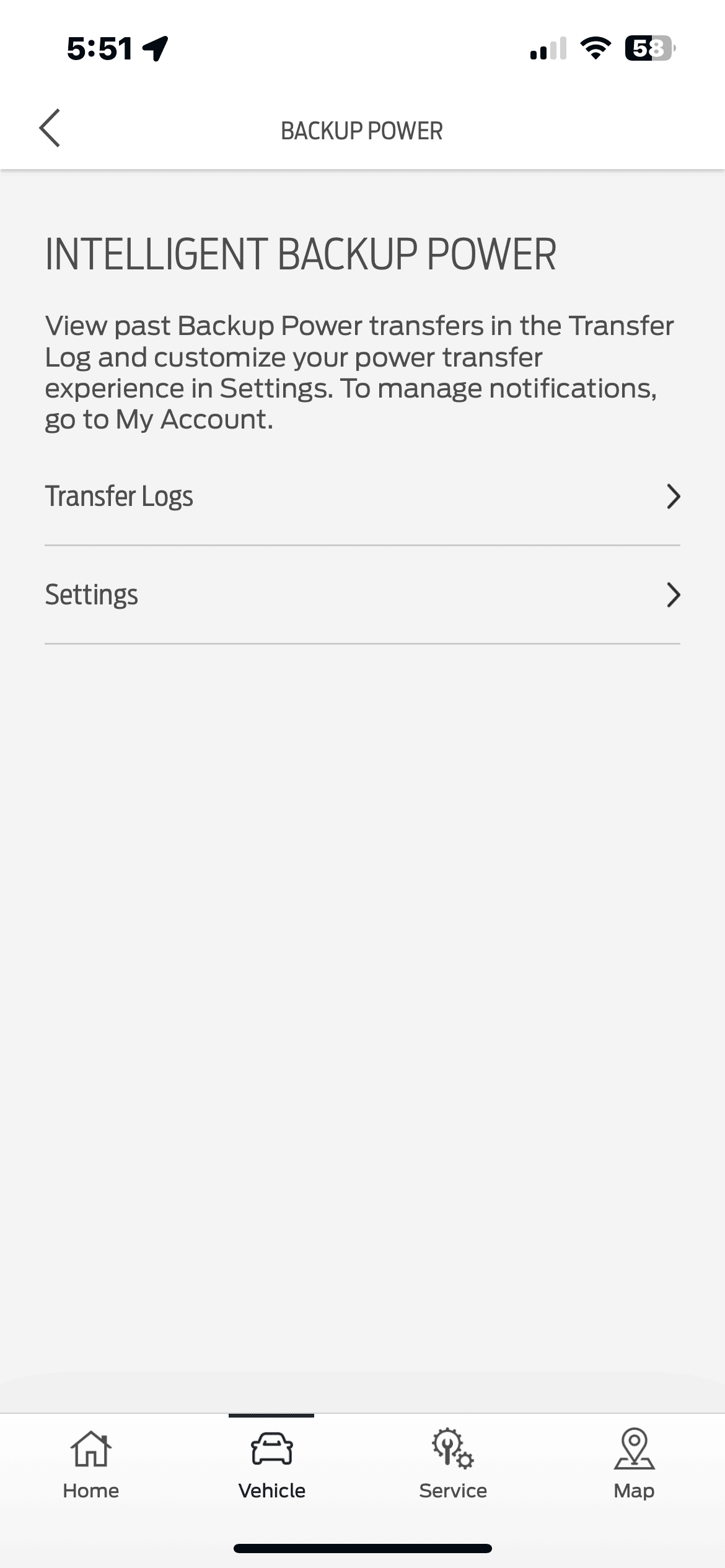The image size is (725, 1568).
Task: Open Backup Power Settings row
Action: [362, 595]
